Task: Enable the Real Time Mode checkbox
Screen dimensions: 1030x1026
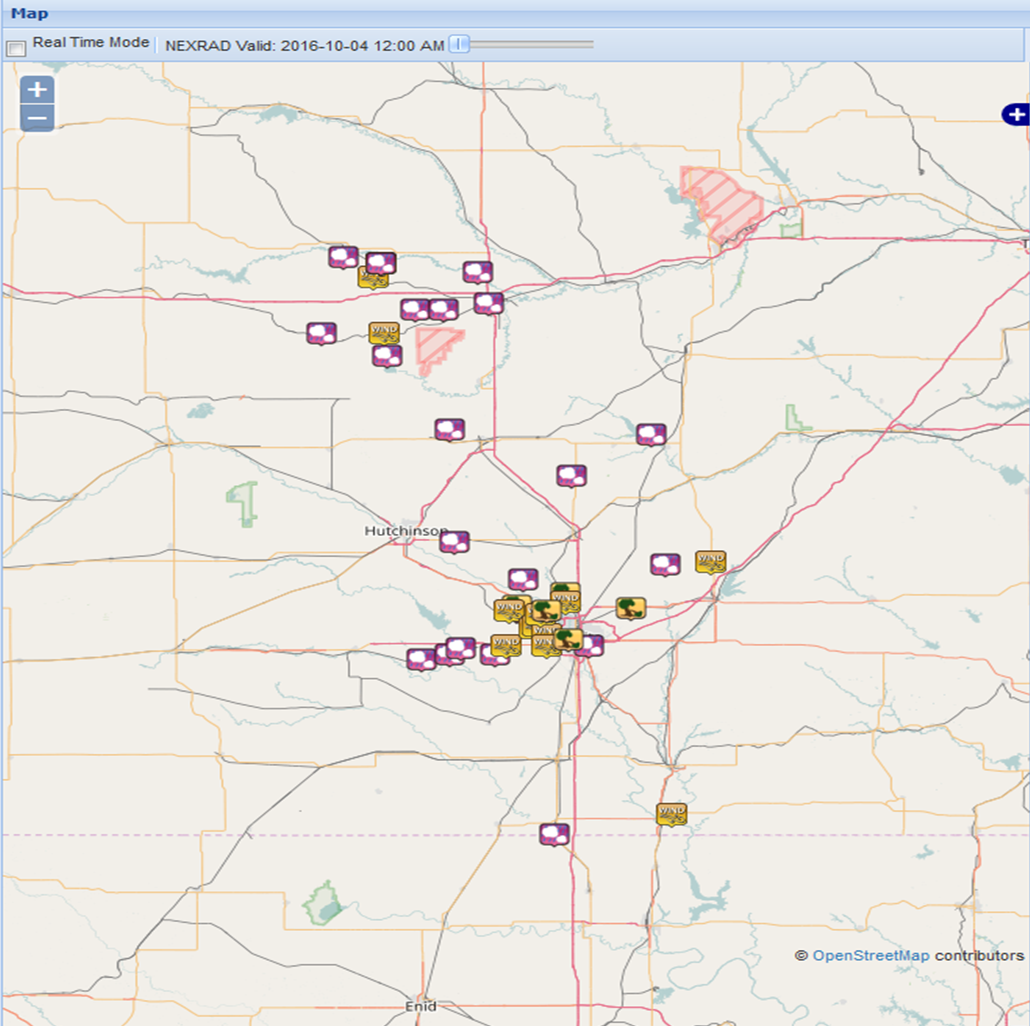Action: click(x=16, y=48)
